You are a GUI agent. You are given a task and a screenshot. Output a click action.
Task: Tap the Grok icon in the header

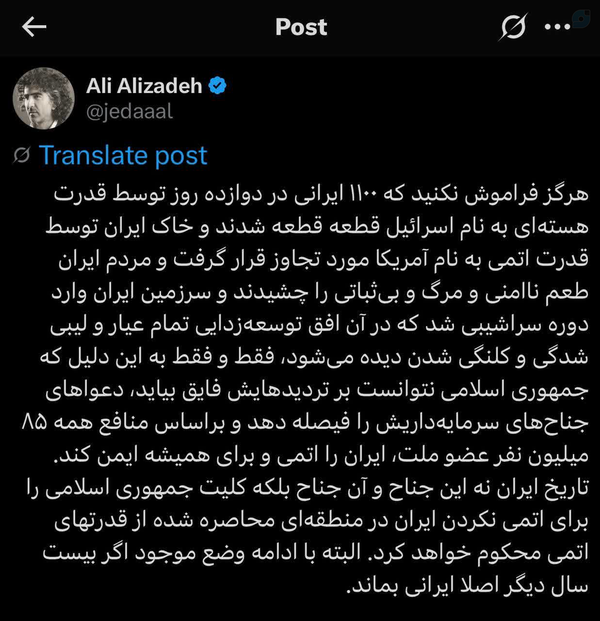[512, 27]
